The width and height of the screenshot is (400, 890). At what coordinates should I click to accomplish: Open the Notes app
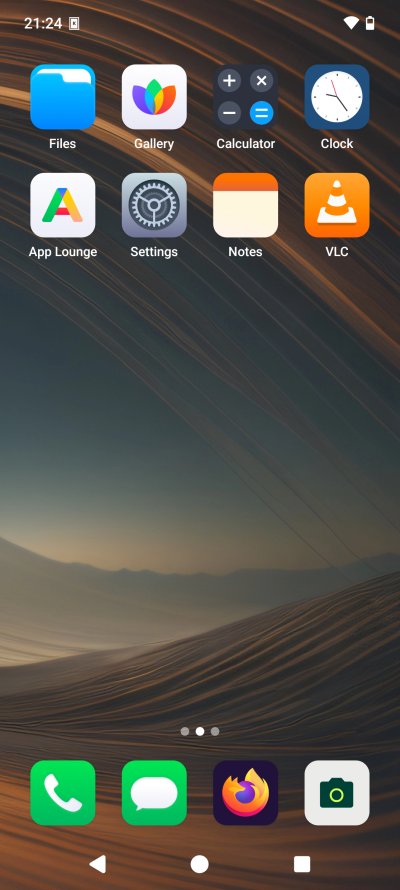click(246, 205)
